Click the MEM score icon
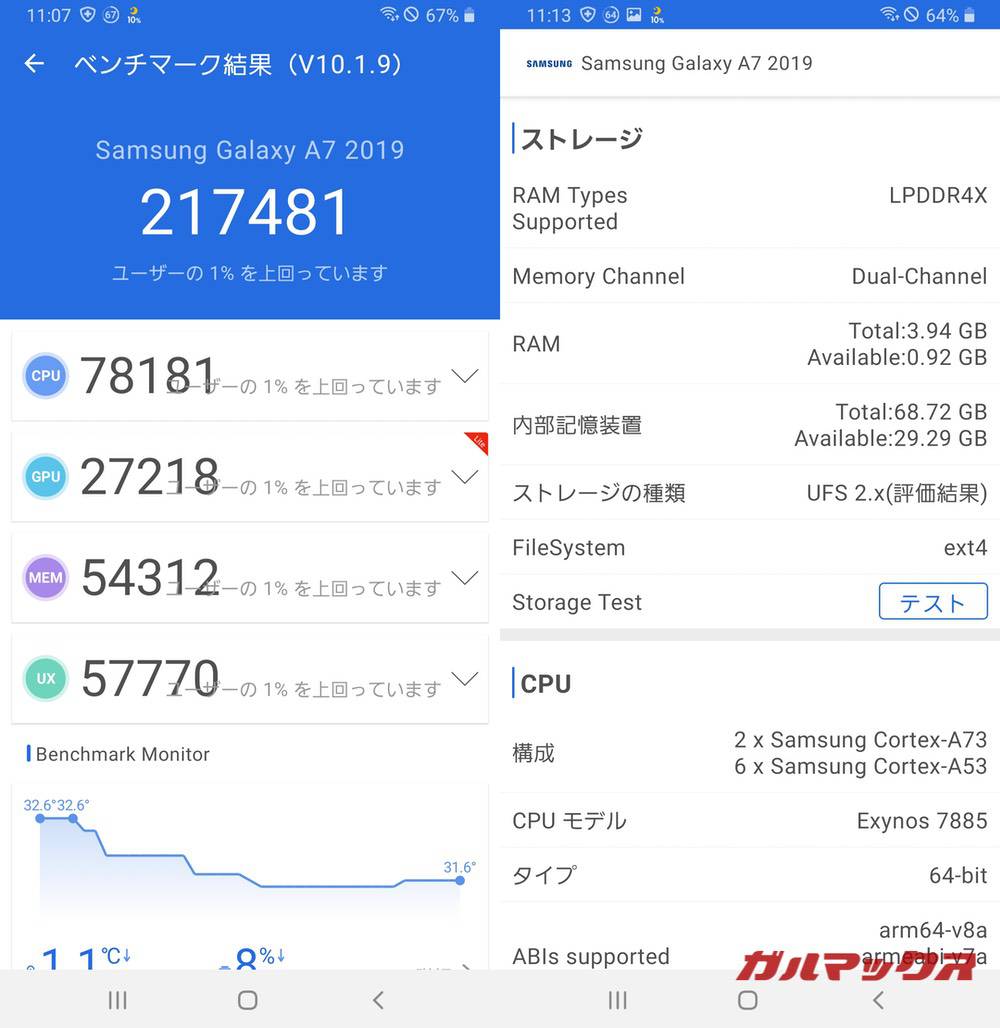 (45, 577)
